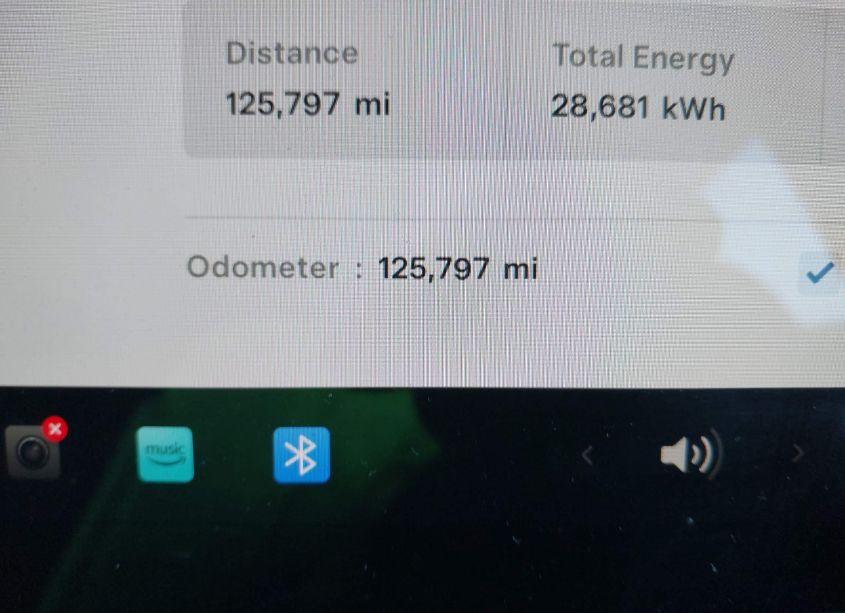The width and height of the screenshot is (845, 613).
Task: Launch the Amazon Music app
Action: 165,455
